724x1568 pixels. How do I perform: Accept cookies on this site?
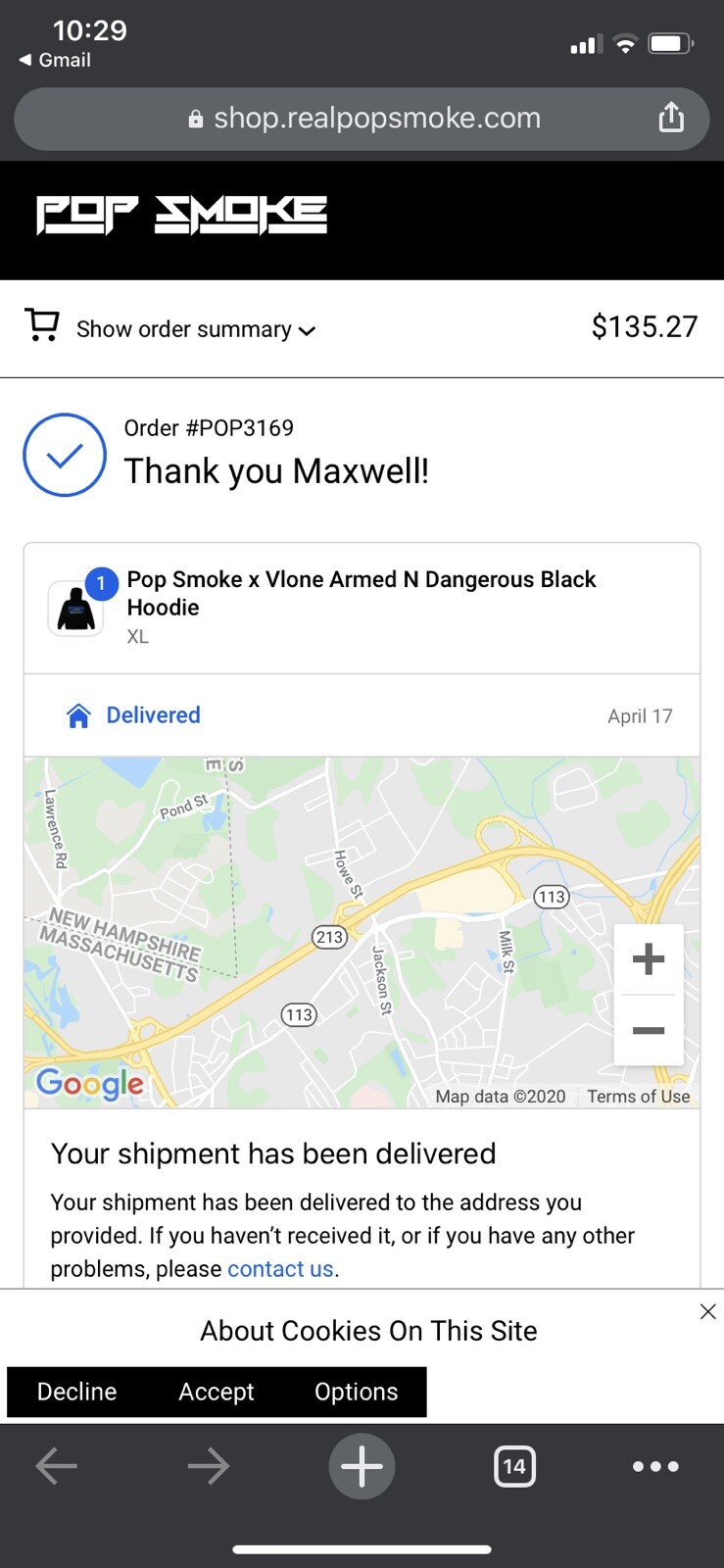tap(216, 1392)
